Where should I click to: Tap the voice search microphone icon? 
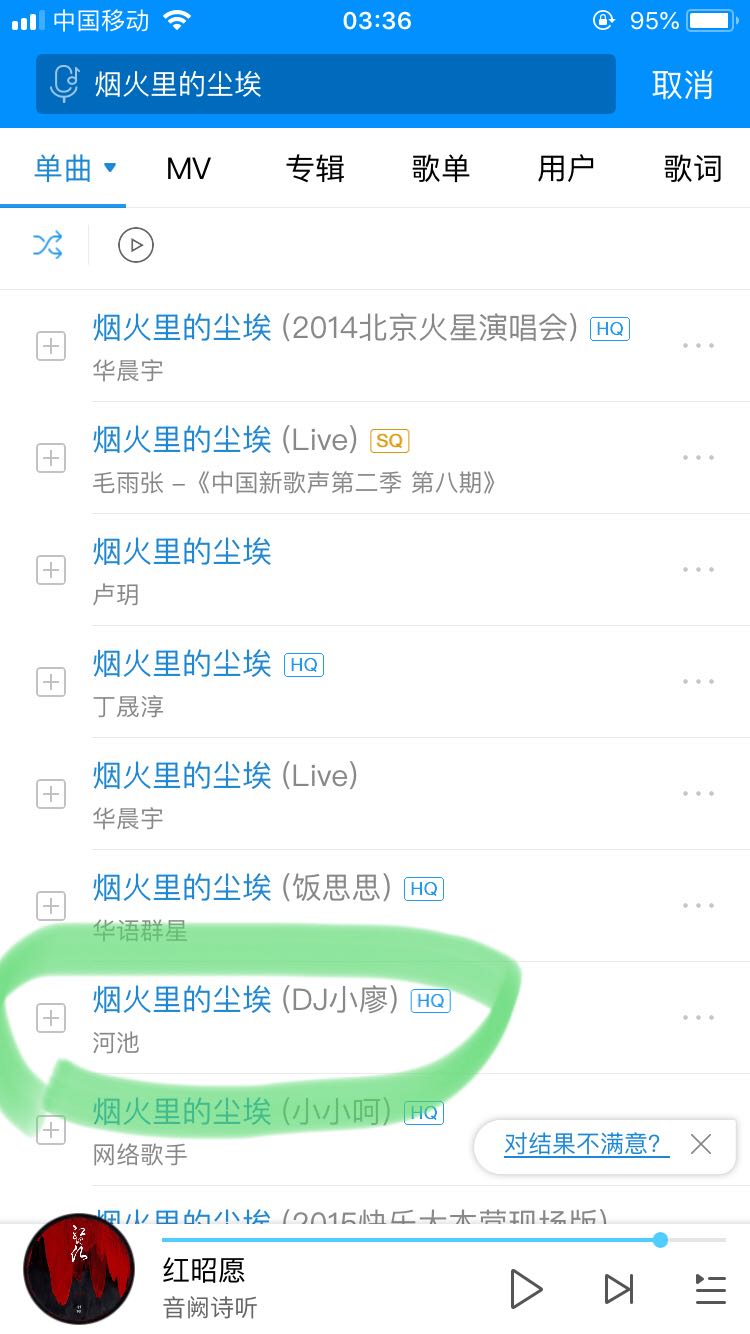coord(65,84)
